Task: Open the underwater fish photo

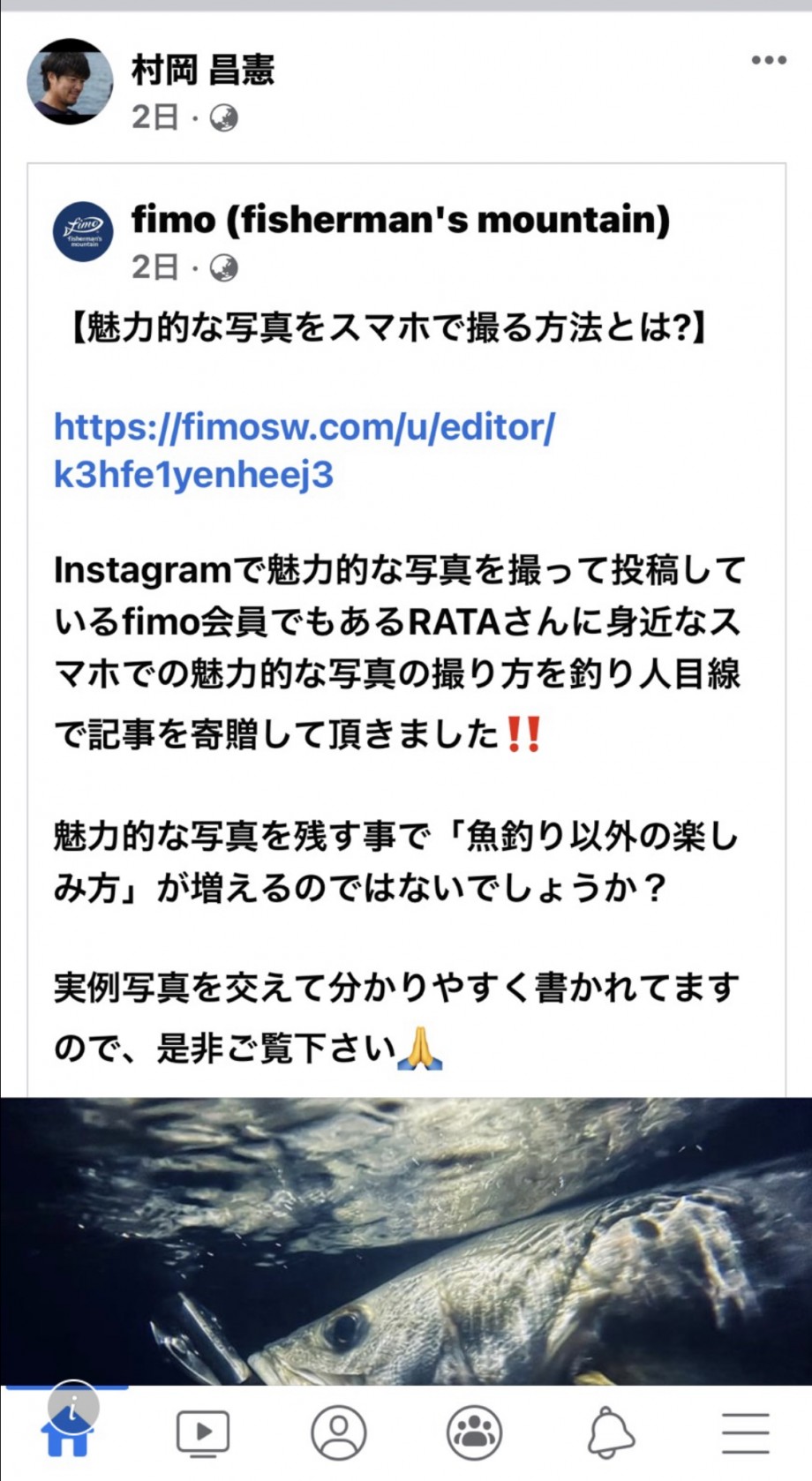Action: (406, 1241)
